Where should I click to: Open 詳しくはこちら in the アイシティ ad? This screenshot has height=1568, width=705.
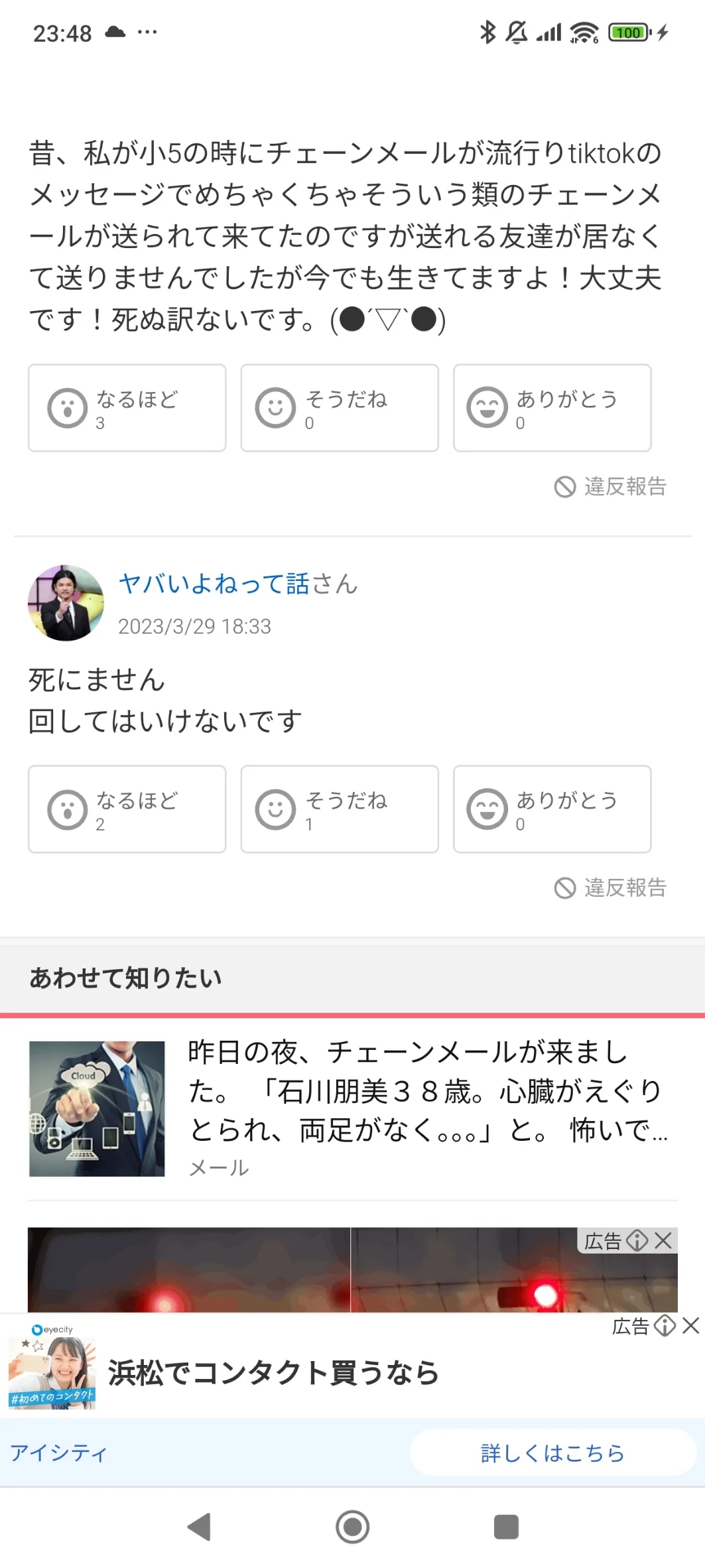point(552,1453)
